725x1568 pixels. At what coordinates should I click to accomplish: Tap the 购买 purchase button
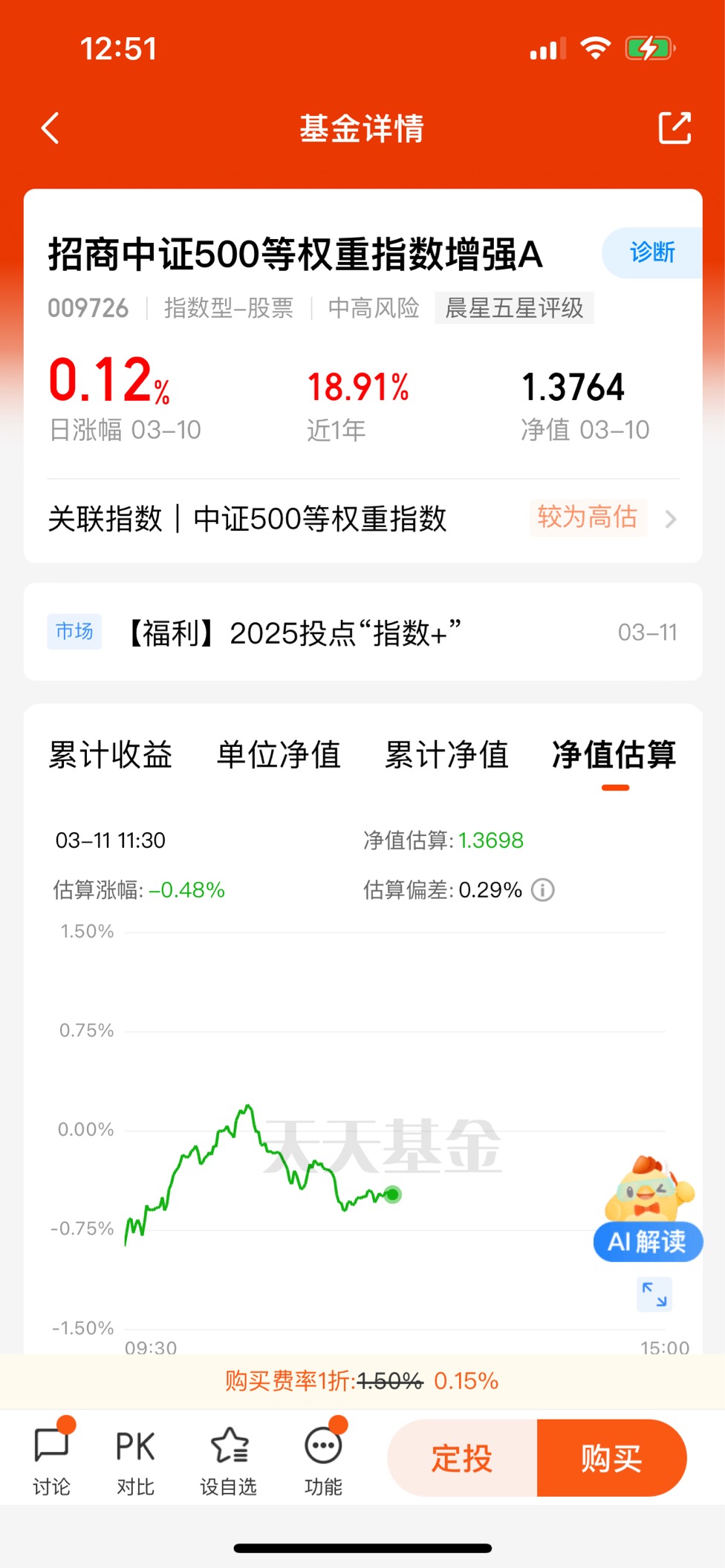point(613,1457)
